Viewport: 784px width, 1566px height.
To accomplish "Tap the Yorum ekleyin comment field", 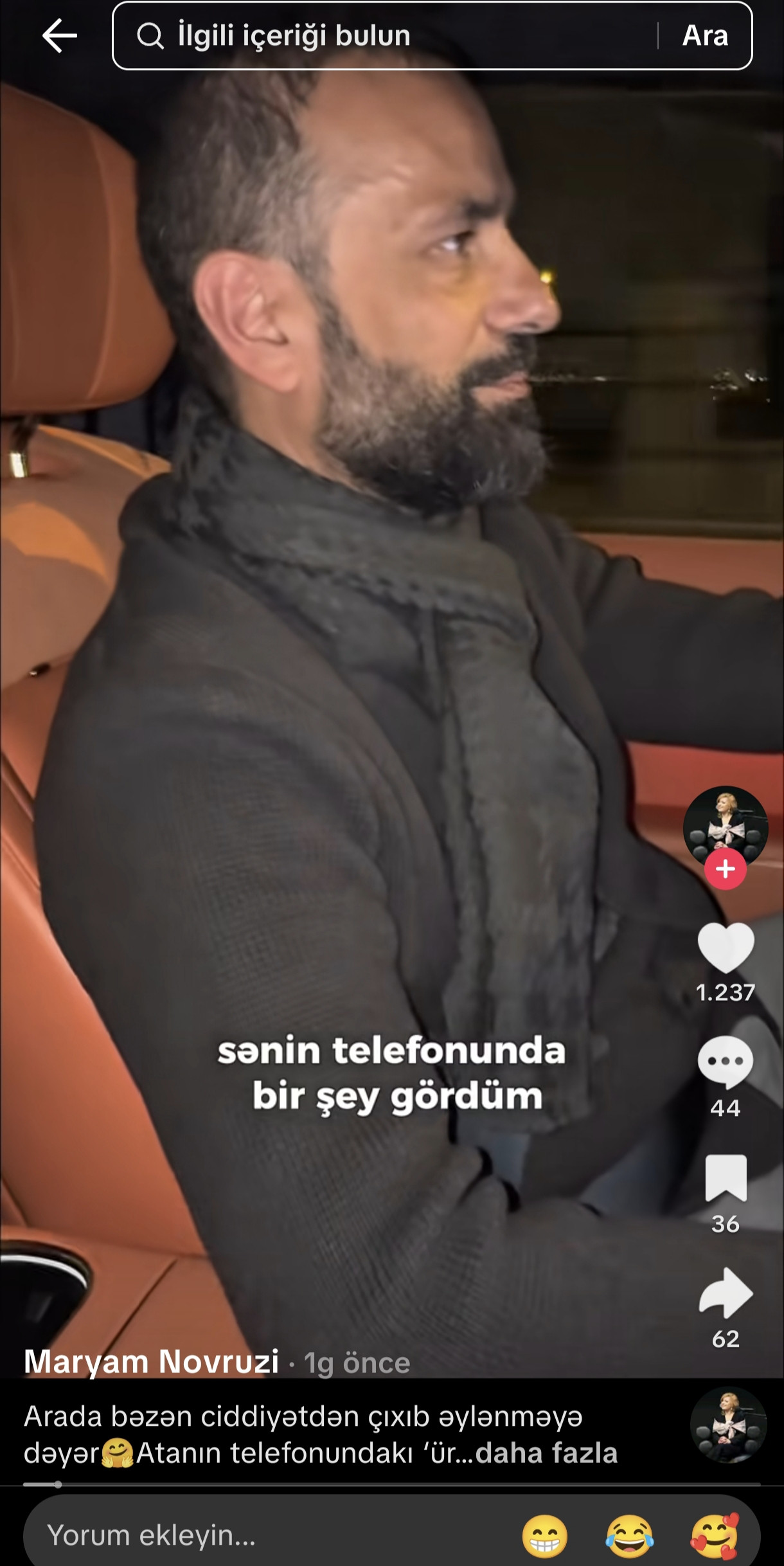I will point(257,1535).
